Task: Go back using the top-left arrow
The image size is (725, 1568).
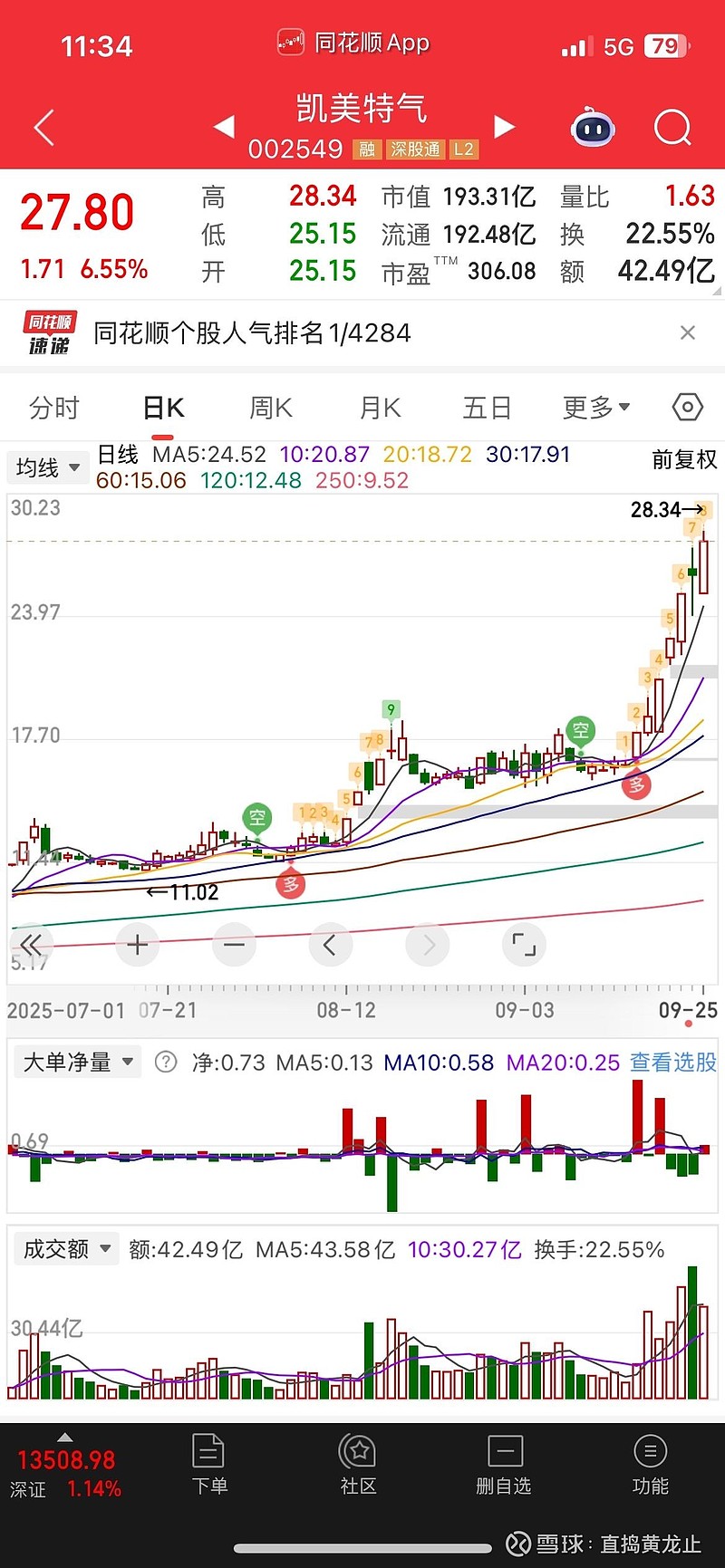Action: pos(43,128)
